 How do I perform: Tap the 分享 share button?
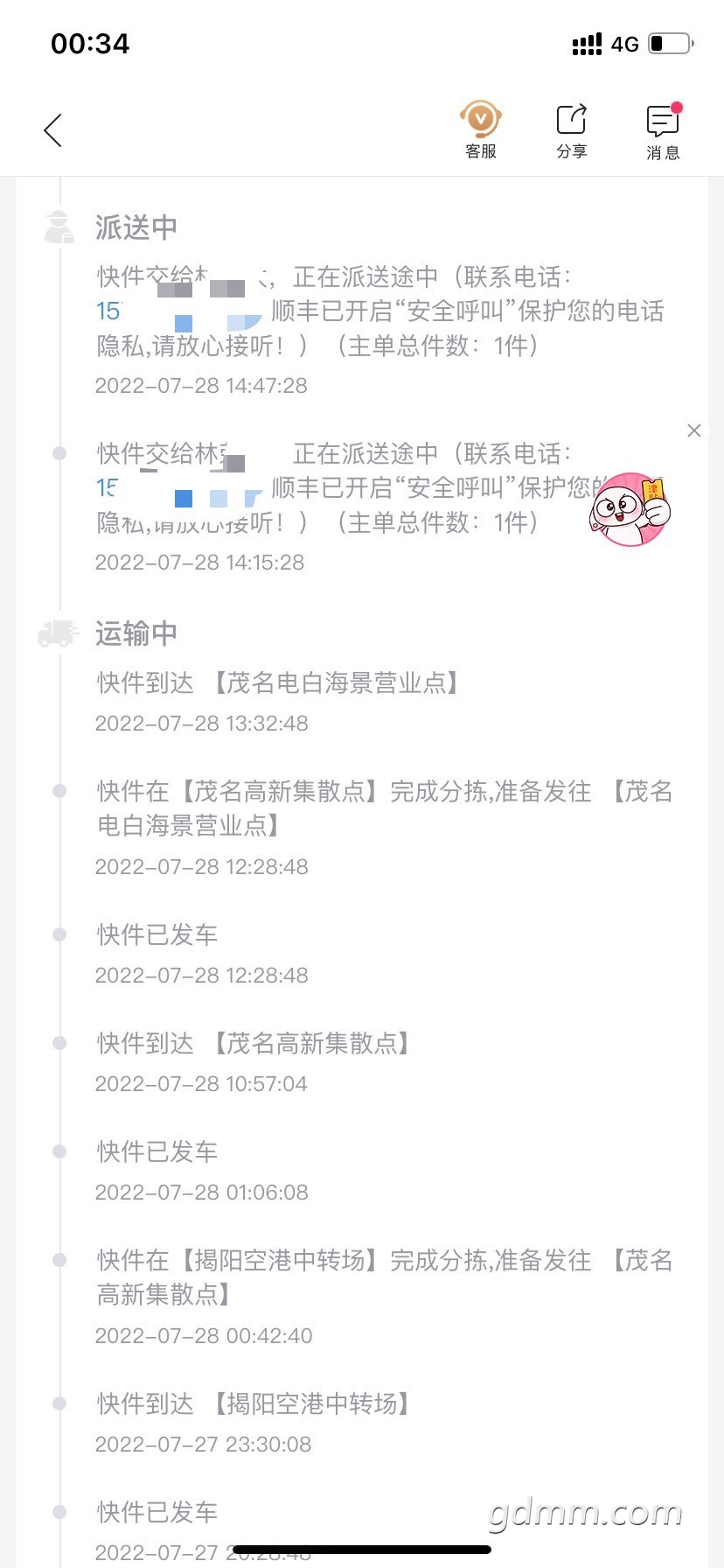pos(572,130)
